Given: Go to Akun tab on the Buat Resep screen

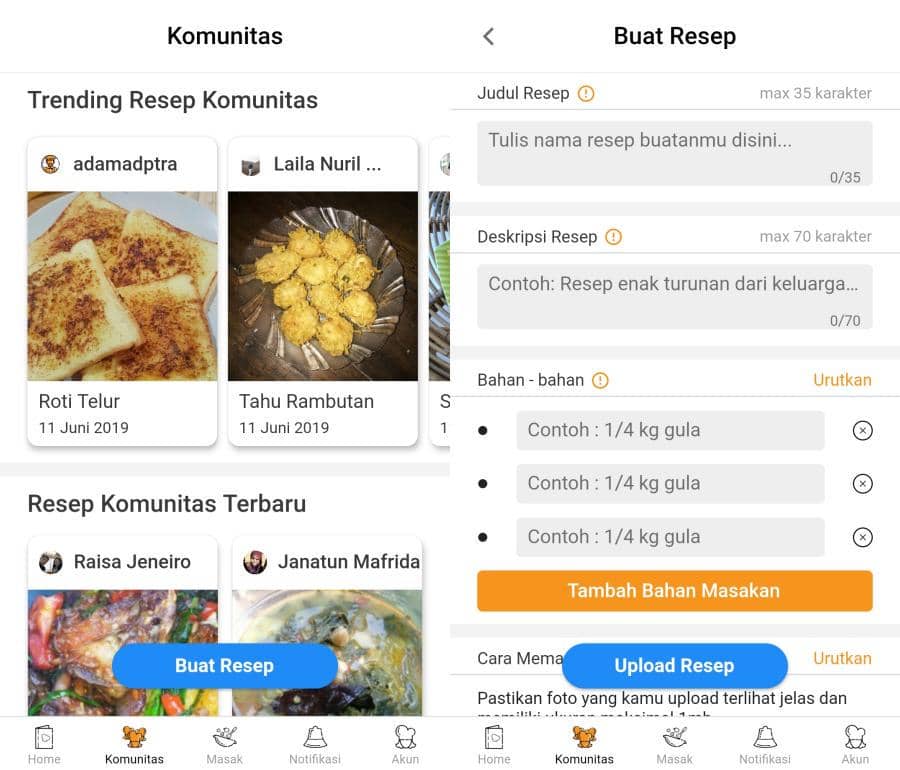Looking at the screenshot, I should [855, 745].
